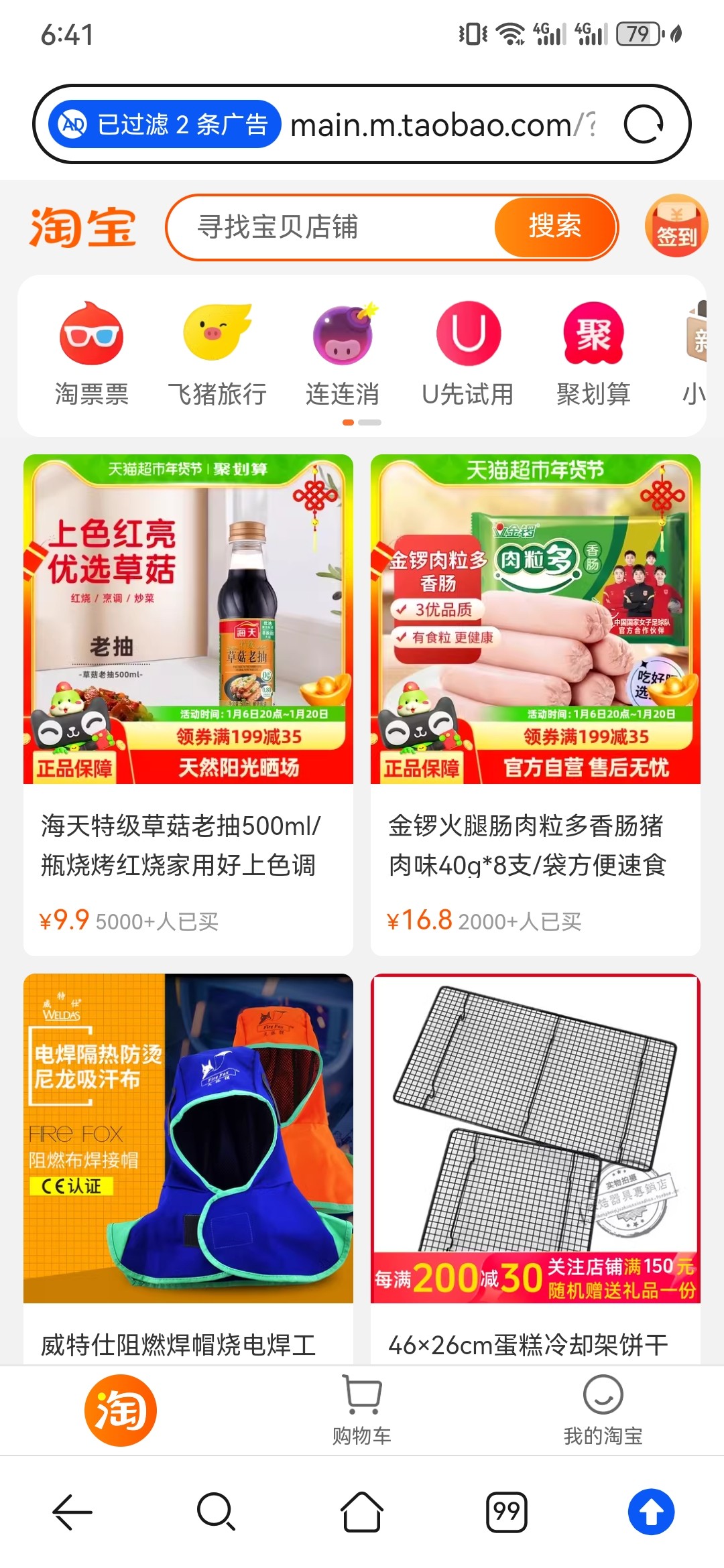Viewport: 724px width, 1568px height.
Task: Go to the 淘 home tab
Action: point(121,1410)
